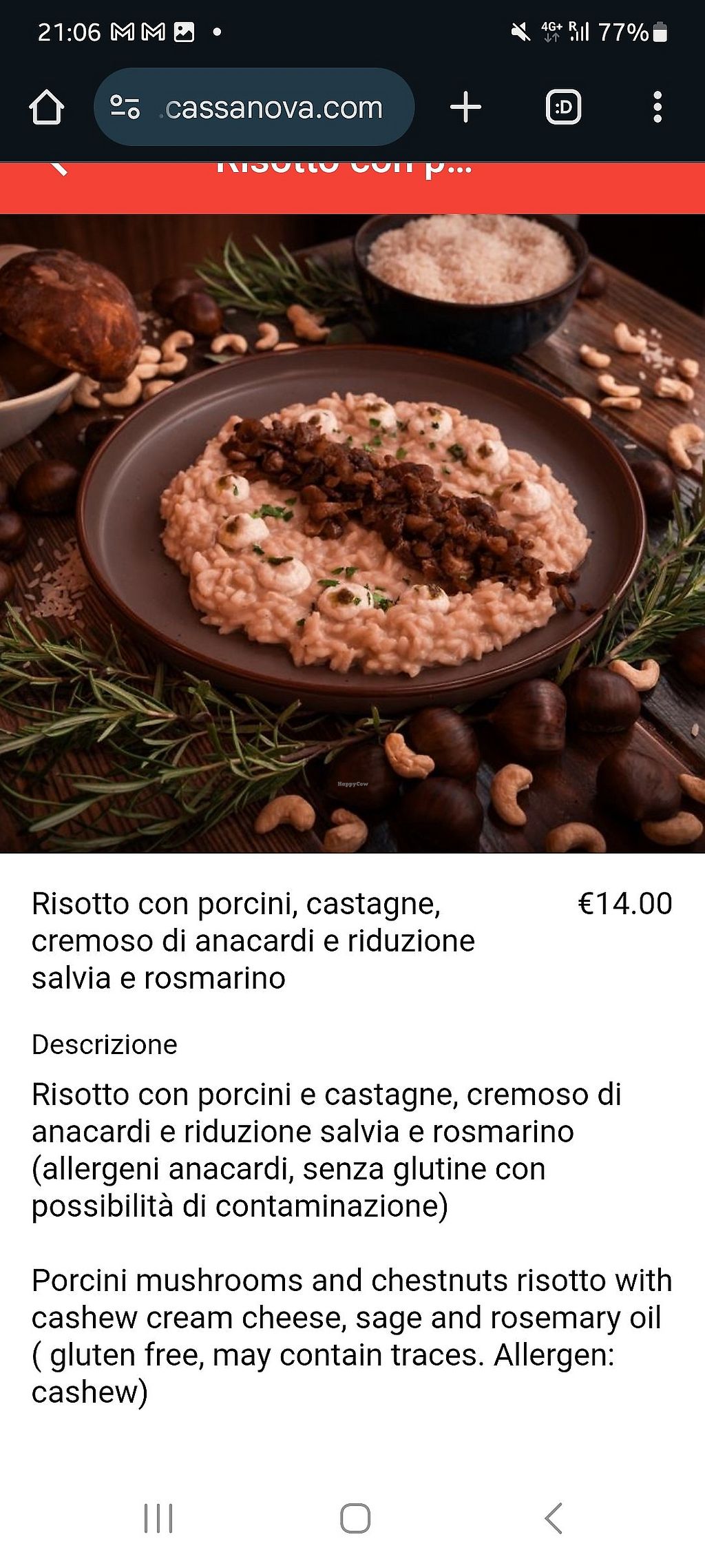Tap the system back button
705x1568 pixels.
[554, 1518]
